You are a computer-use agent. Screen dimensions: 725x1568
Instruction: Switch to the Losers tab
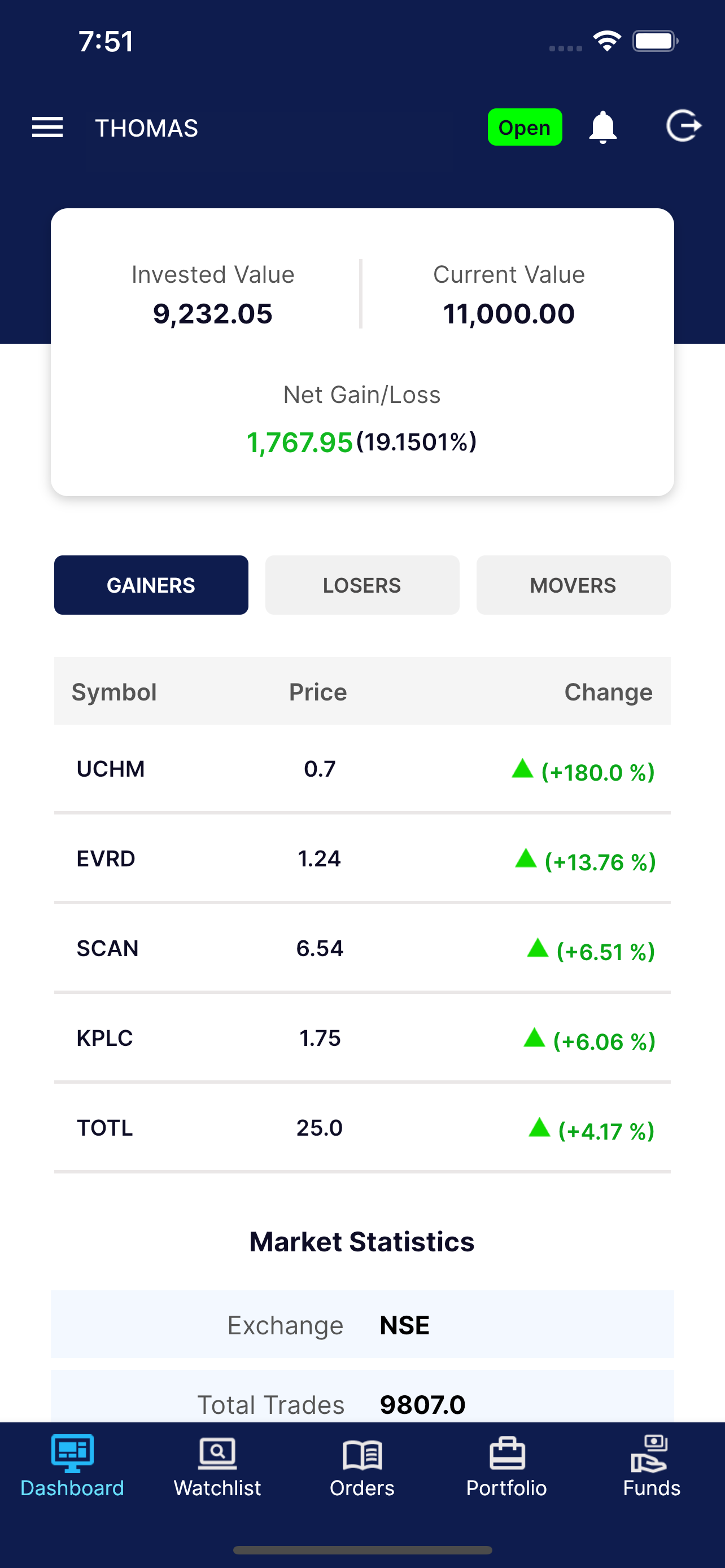click(362, 585)
